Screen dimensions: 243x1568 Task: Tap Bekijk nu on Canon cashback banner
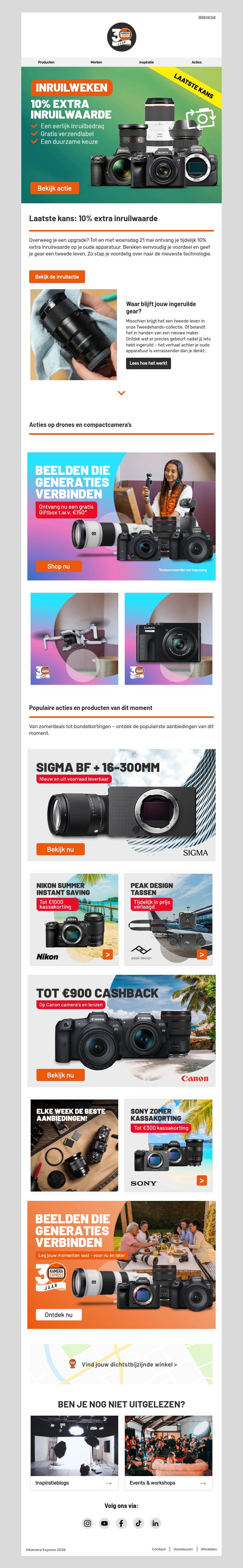(x=60, y=1075)
